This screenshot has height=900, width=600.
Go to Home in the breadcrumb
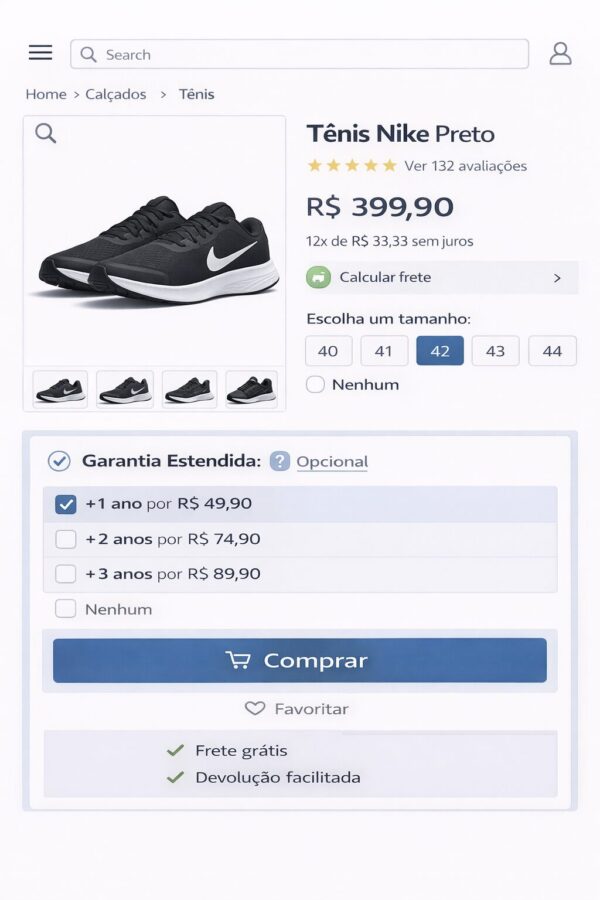point(46,94)
